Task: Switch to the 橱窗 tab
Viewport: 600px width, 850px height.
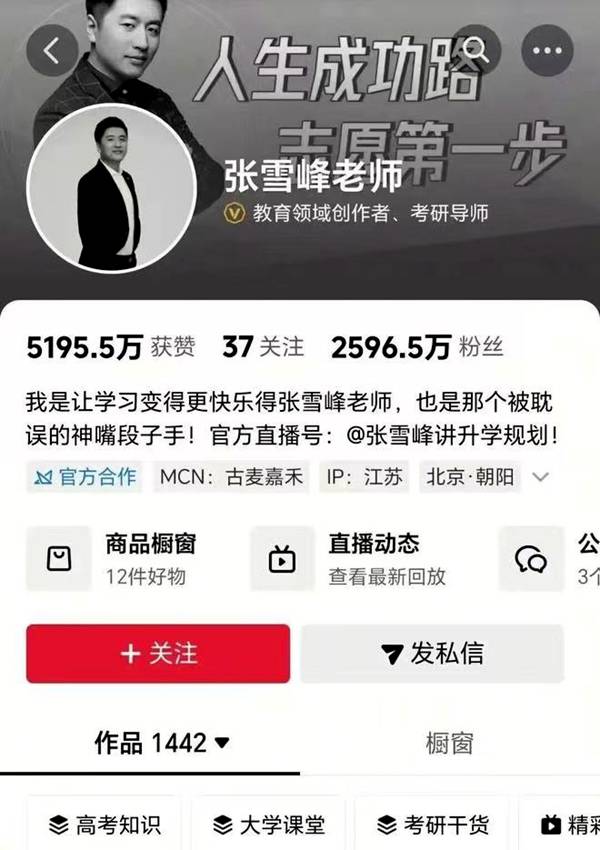Action: click(448, 743)
